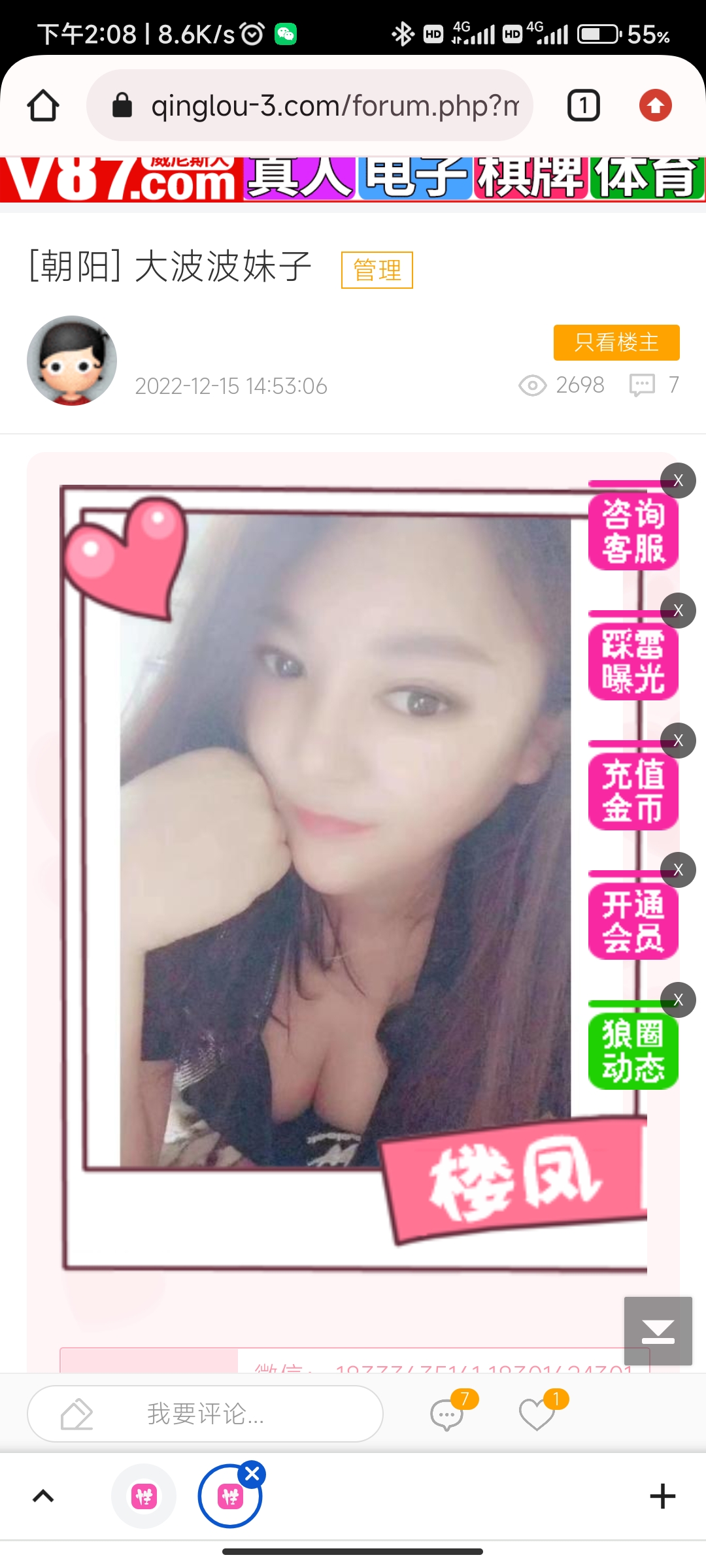706x1568 pixels.
Task: Open the V87.com top banner ad
Action: 353,178
